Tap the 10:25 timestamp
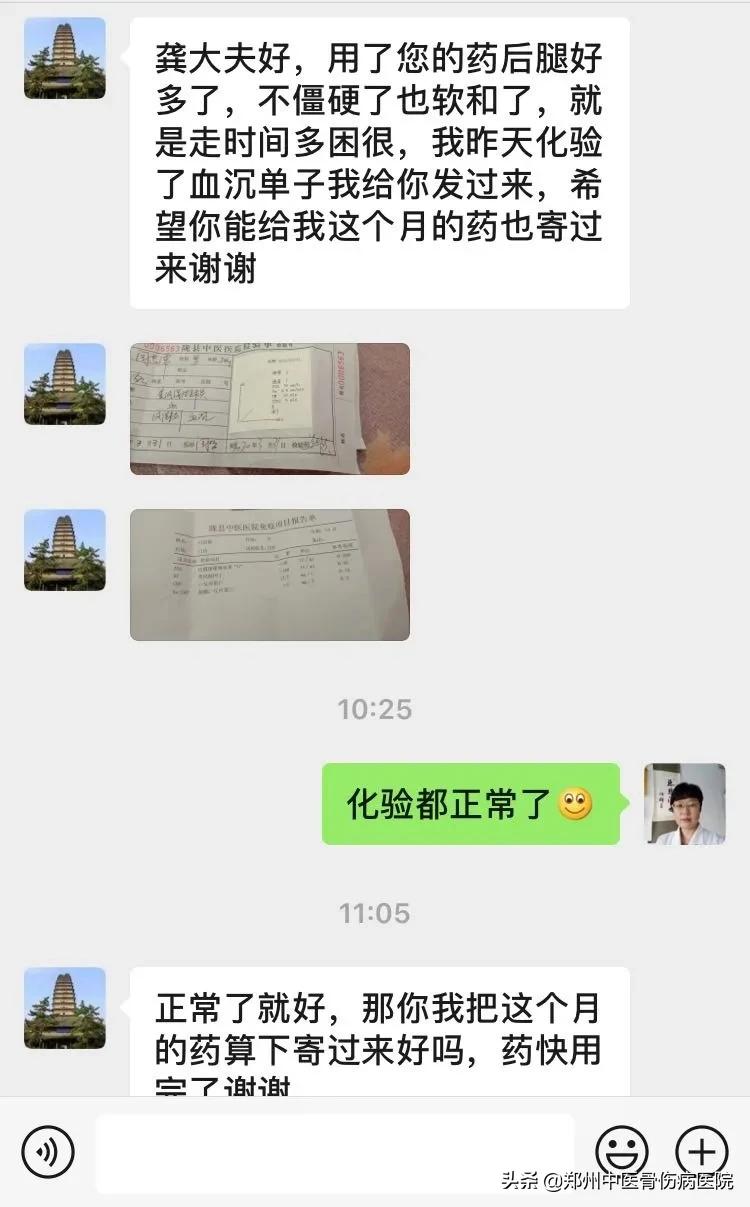 point(375,708)
